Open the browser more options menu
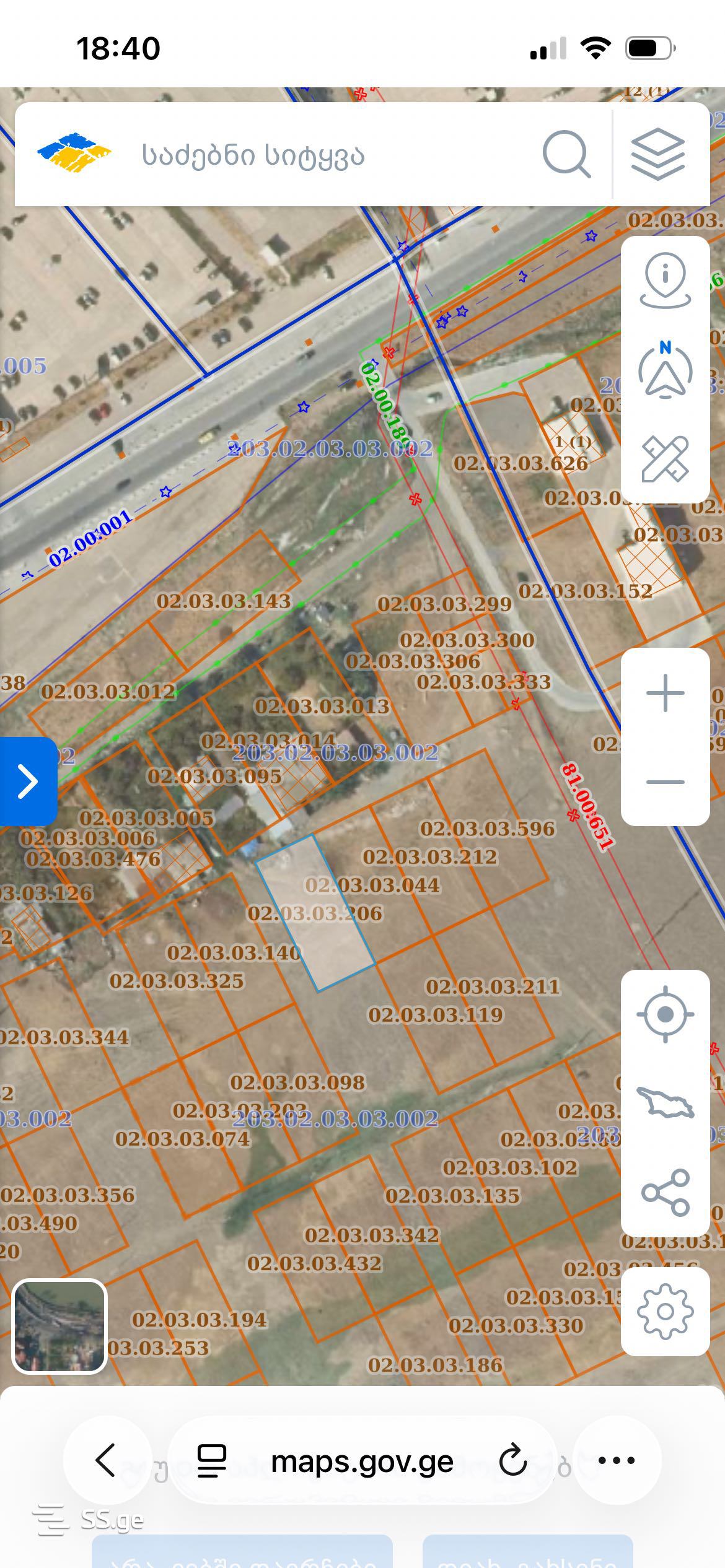Viewport: 725px width, 1568px height. pyautogui.click(x=617, y=1460)
